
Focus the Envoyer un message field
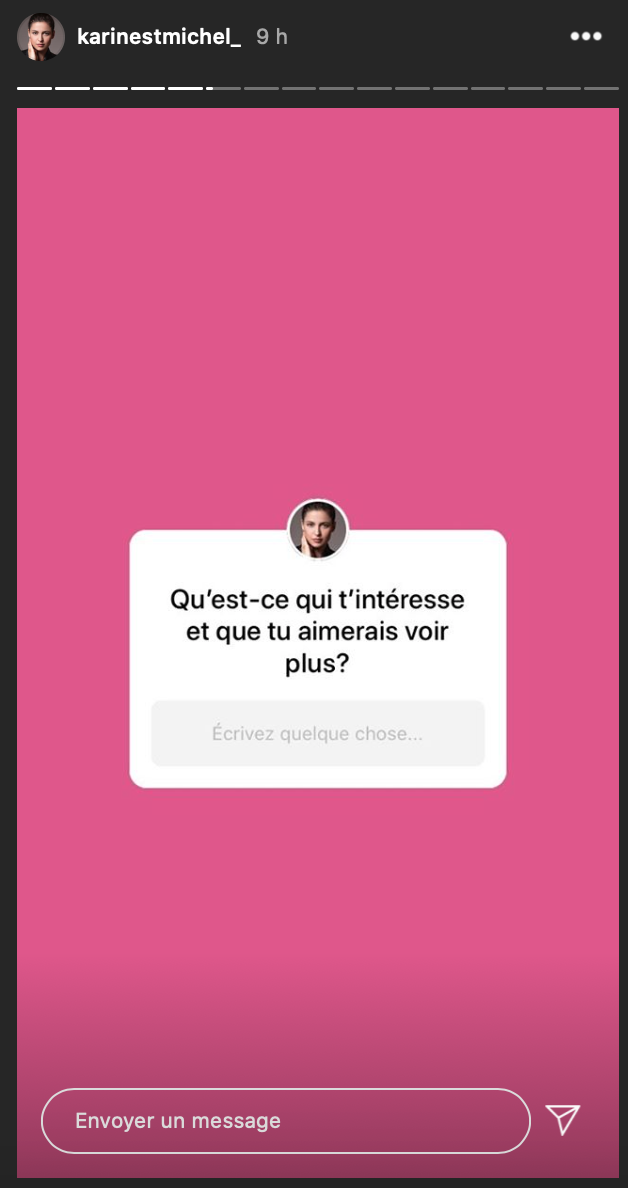tap(285, 1120)
